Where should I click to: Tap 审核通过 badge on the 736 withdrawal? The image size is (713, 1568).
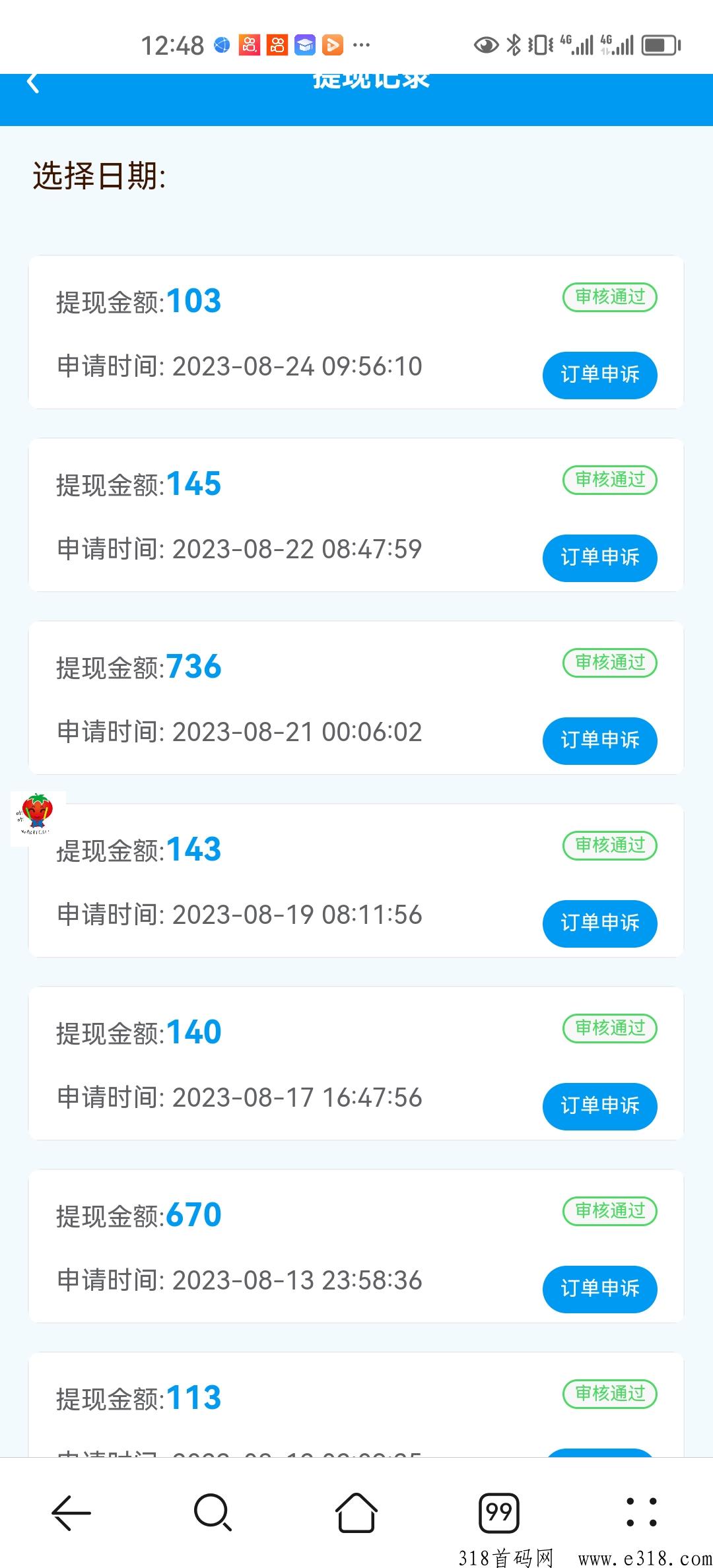coord(609,663)
